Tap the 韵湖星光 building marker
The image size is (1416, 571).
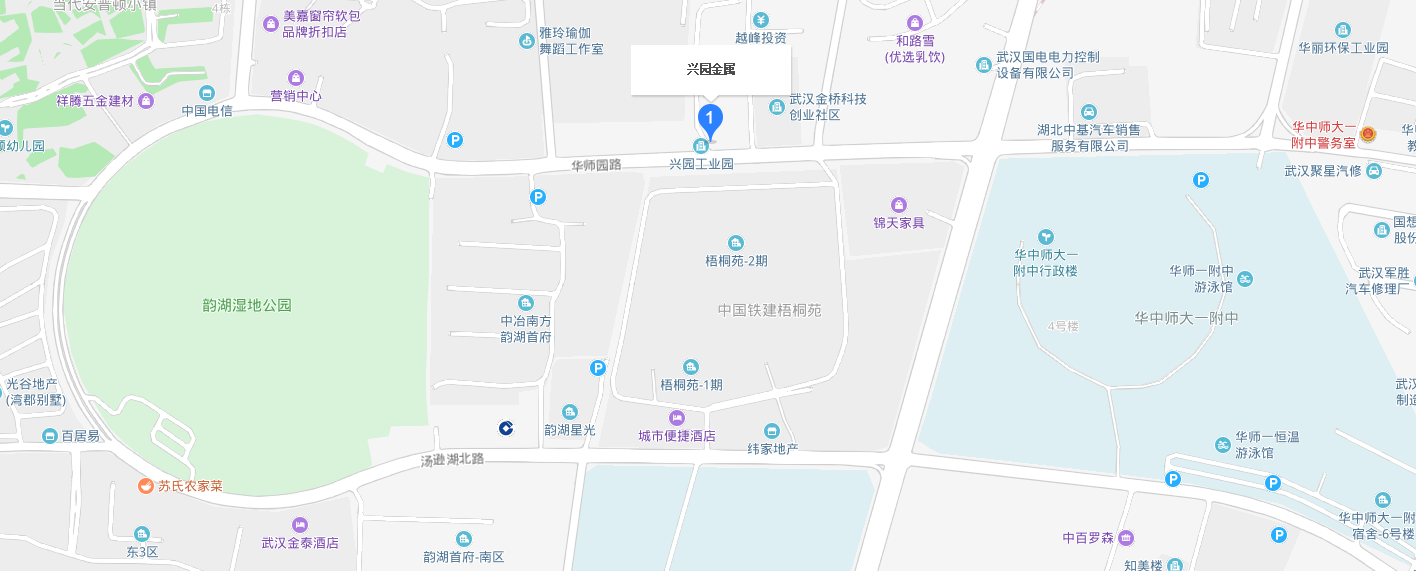pos(570,412)
